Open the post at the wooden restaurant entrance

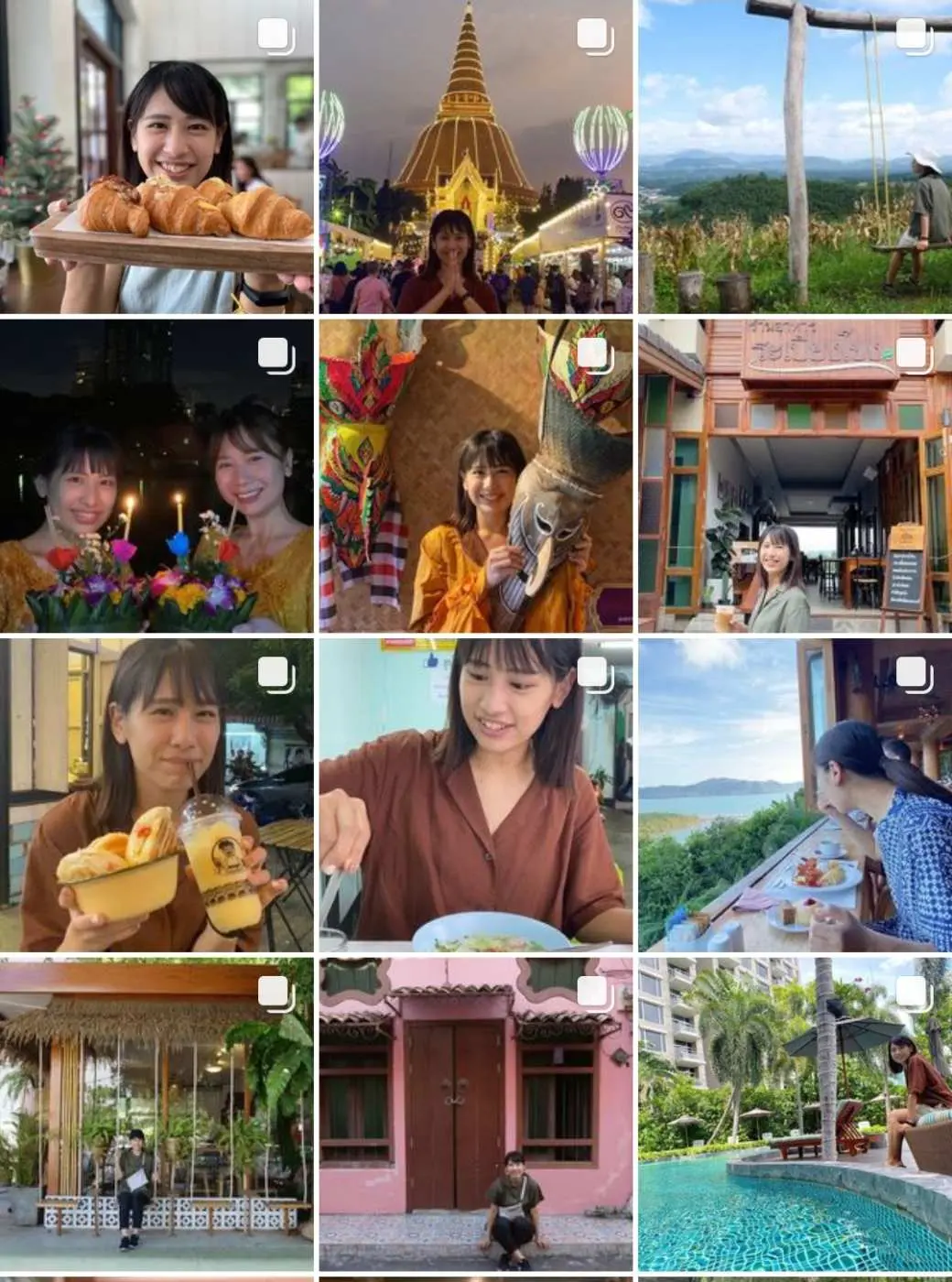tap(795, 476)
